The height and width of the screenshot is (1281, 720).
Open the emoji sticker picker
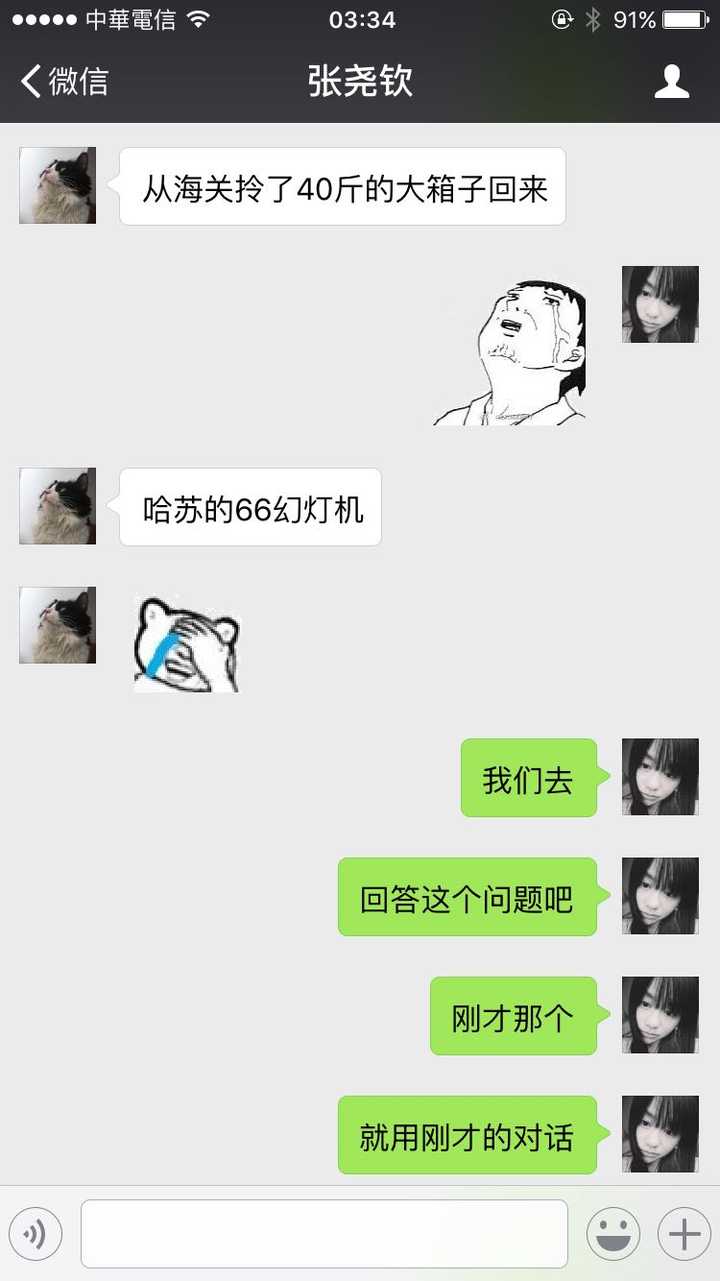[613, 1235]
